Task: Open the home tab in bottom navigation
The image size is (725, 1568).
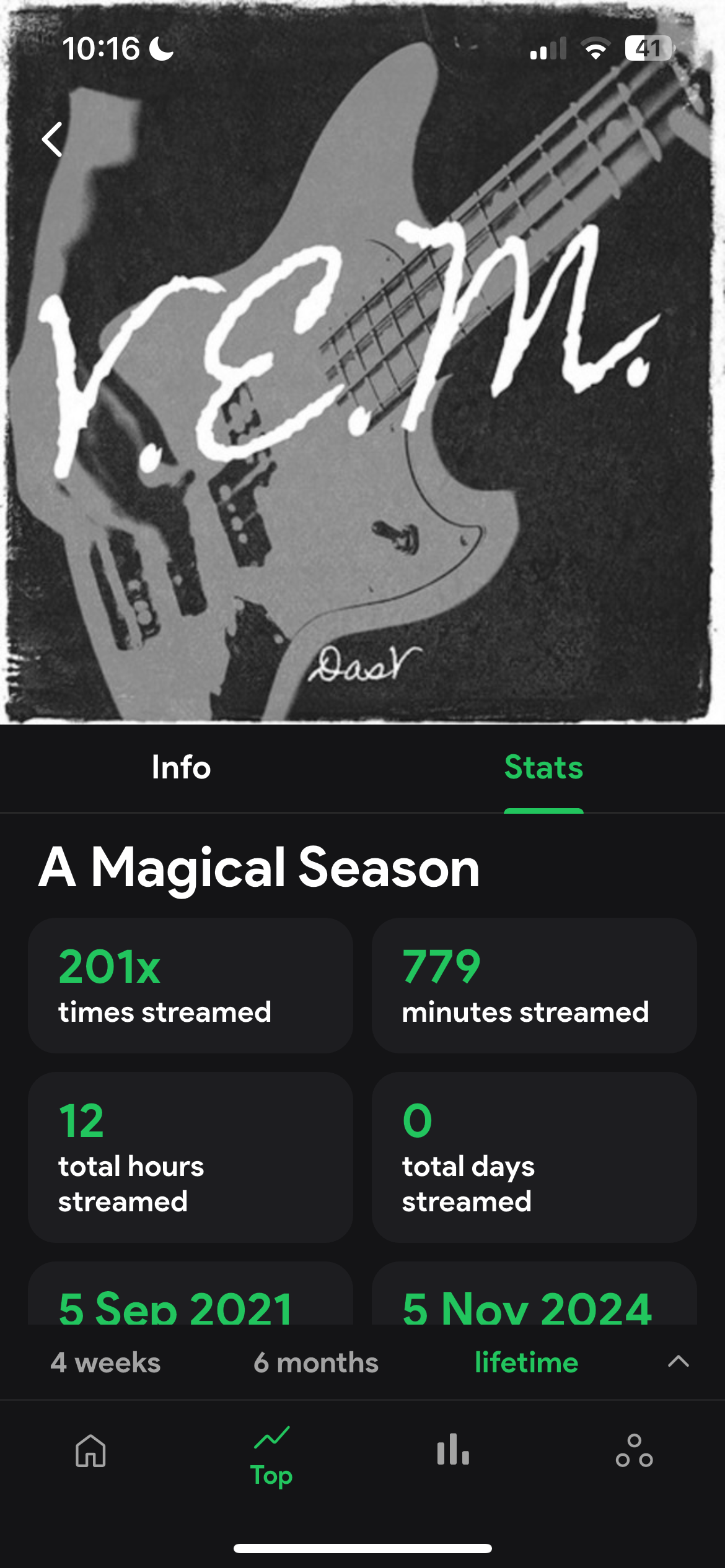Action: [90, 1451]
